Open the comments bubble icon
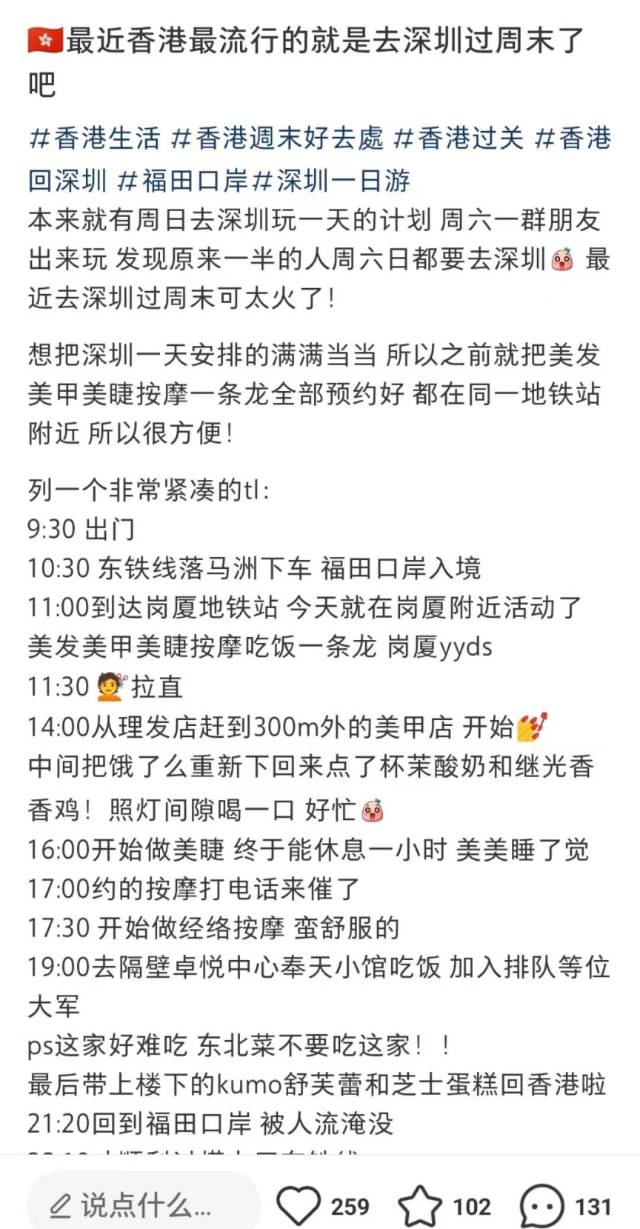The image size is (640, 1229). pos(540,1205)
